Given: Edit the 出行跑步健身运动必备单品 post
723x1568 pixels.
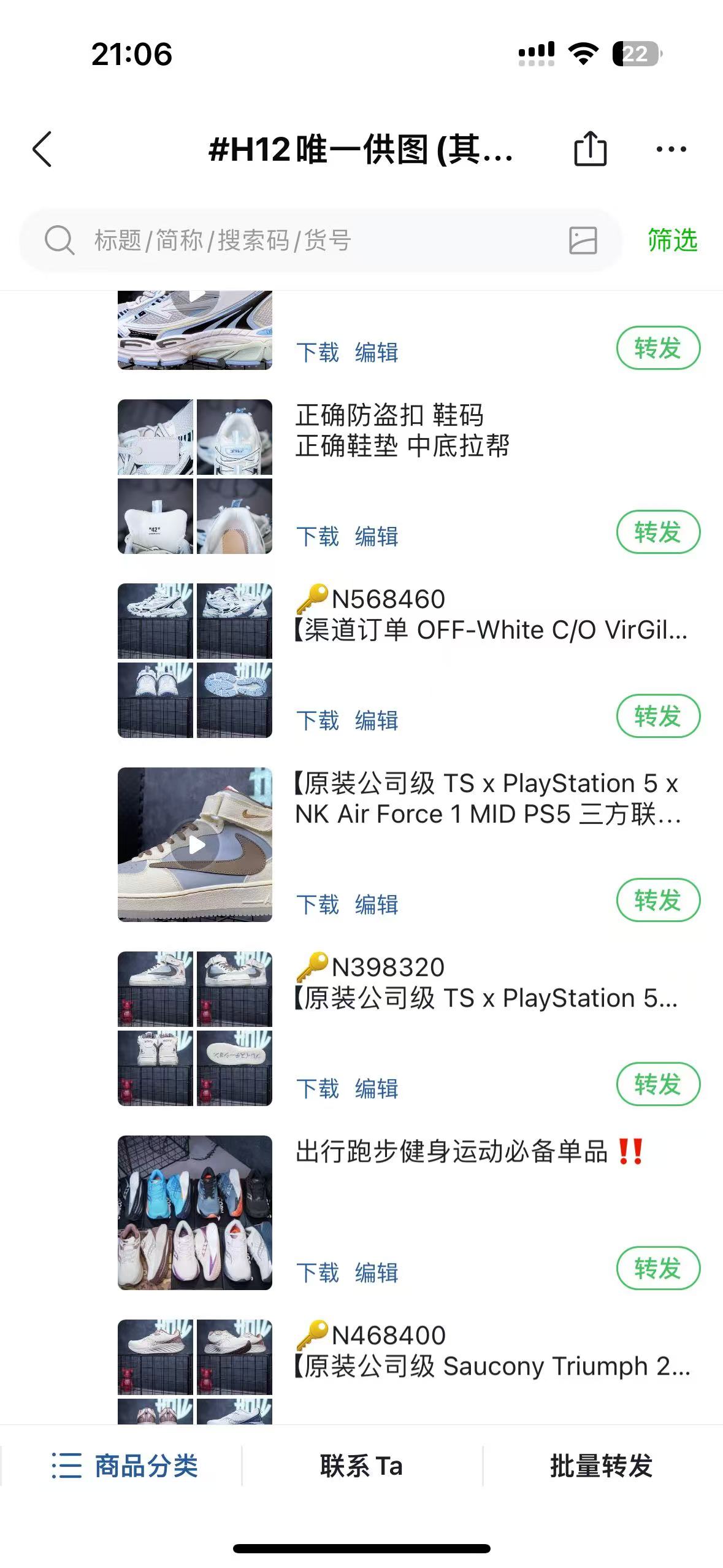Looking at the screenshot, I should [x=377, y=1272].
